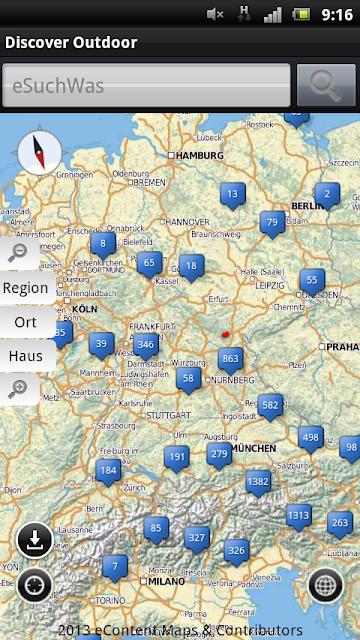Open the 7 cluster near Torino
This screenshot has height=640, width=360.
(115, 569)
